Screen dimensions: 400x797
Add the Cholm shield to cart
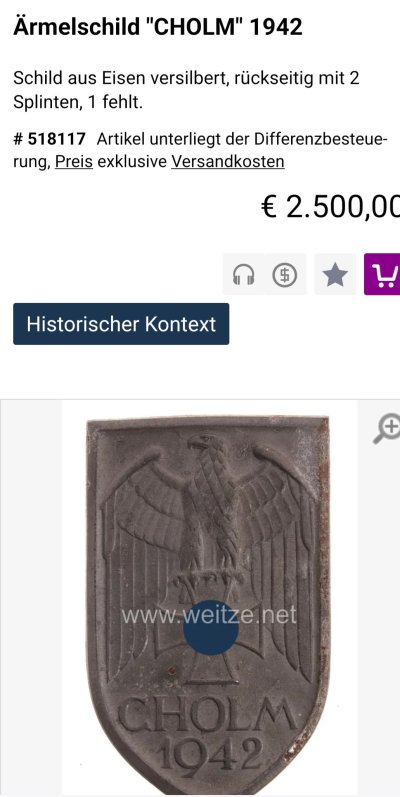pos(382,274)
